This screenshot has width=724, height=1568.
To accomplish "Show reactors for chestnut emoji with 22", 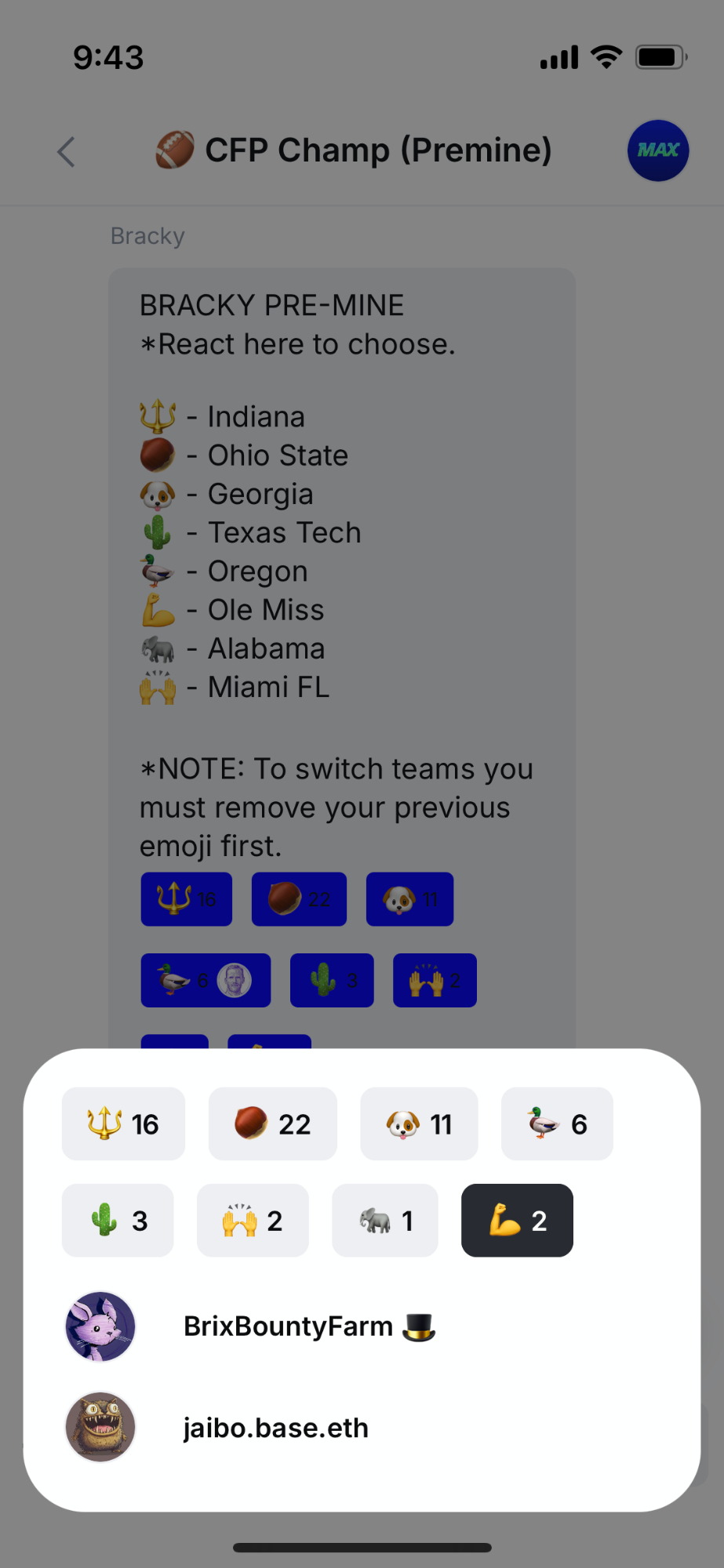I will tap(272, 1123).
